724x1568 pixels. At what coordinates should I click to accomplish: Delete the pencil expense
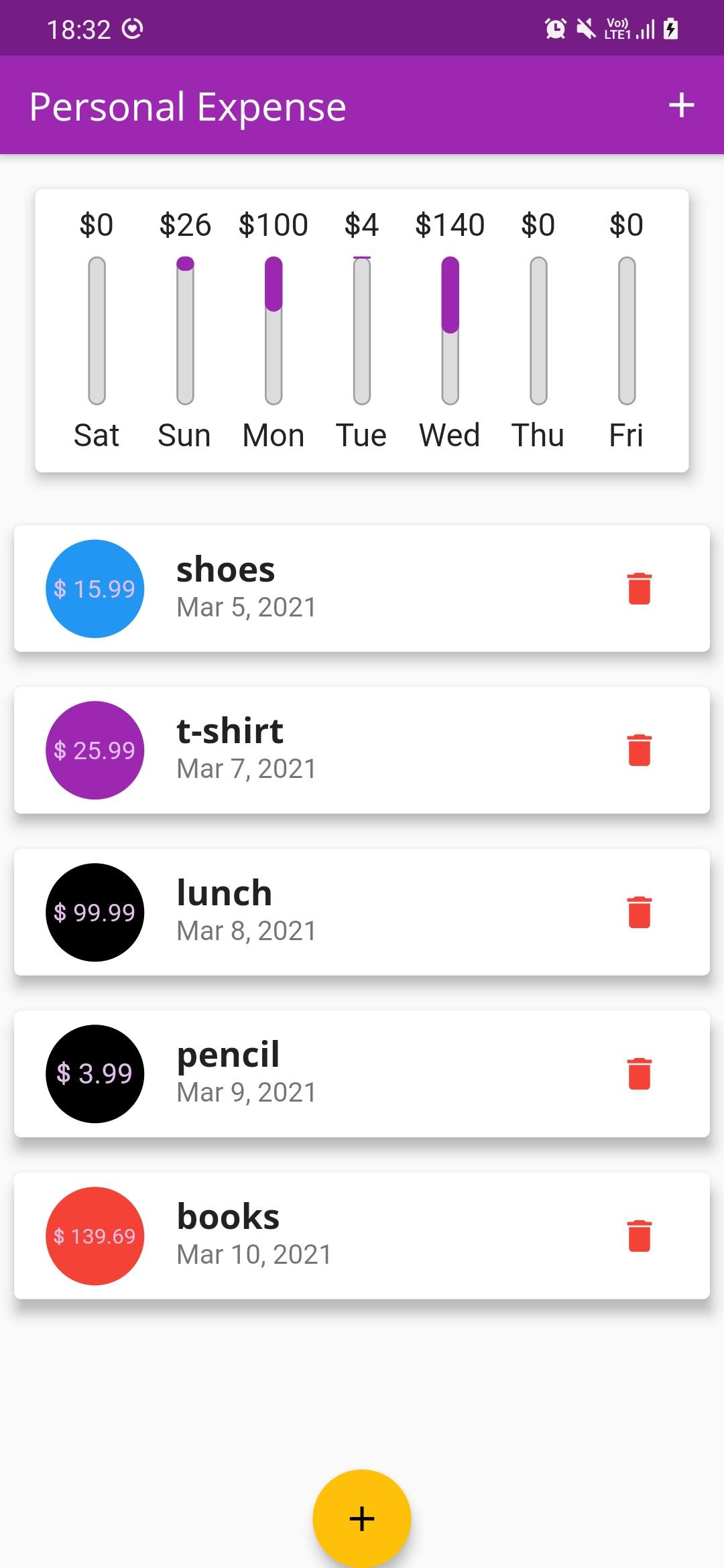point(640,1073)
